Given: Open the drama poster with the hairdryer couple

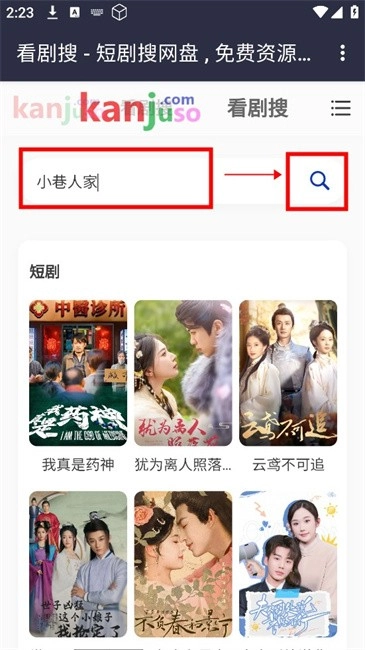Looking at the screenshot, I should (288, 564).
